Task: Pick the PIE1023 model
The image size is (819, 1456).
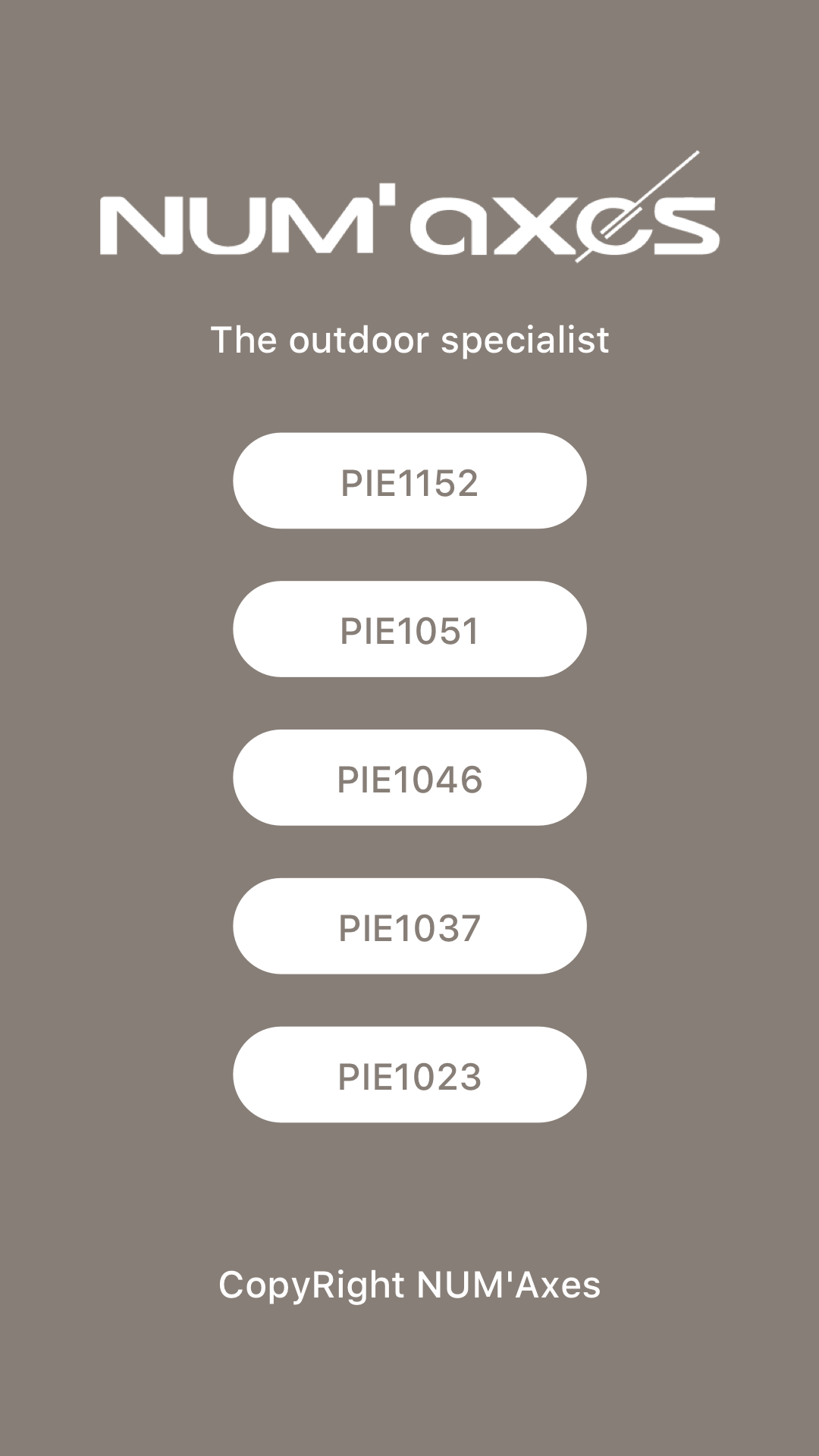Action: pos(409,1075)
